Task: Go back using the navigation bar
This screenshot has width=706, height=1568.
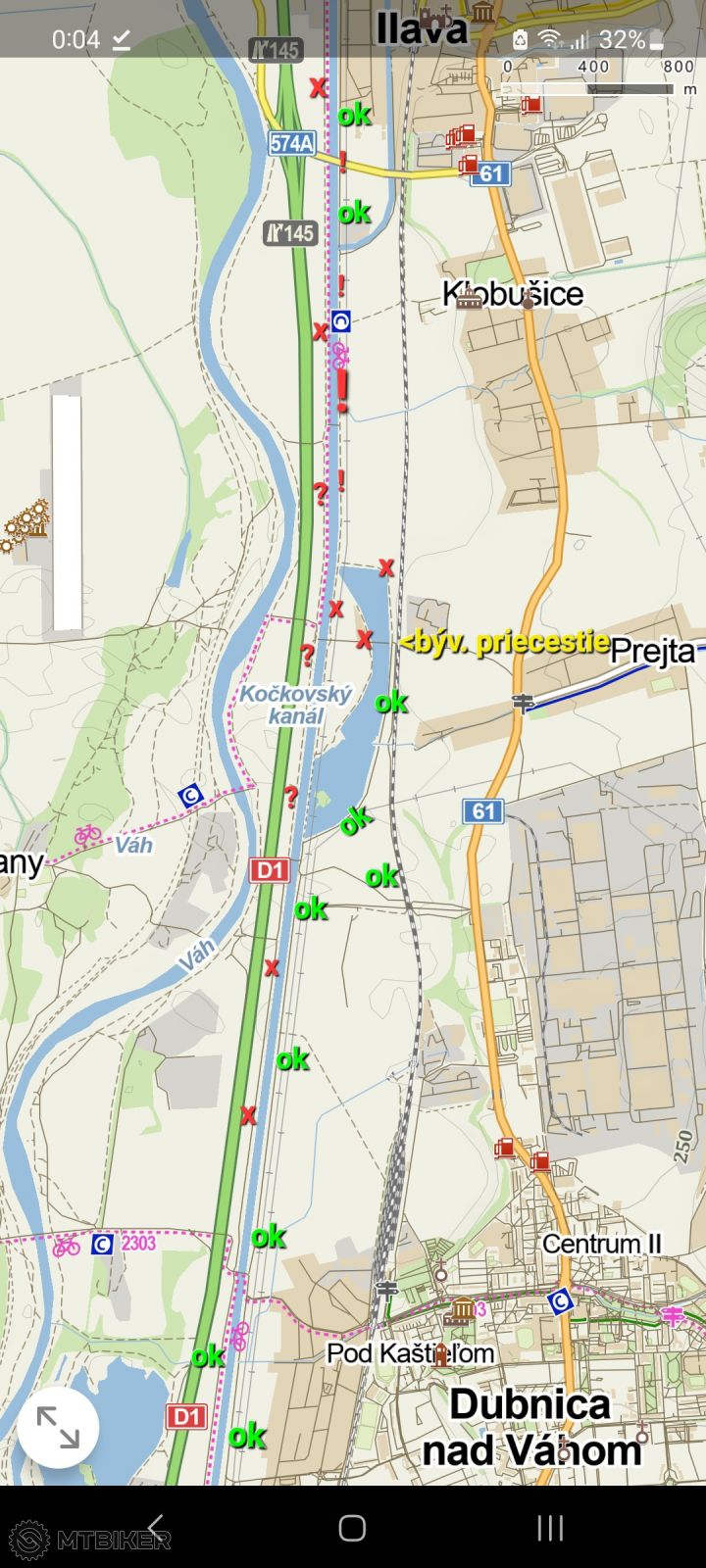Action: (x=156, y=1528)
